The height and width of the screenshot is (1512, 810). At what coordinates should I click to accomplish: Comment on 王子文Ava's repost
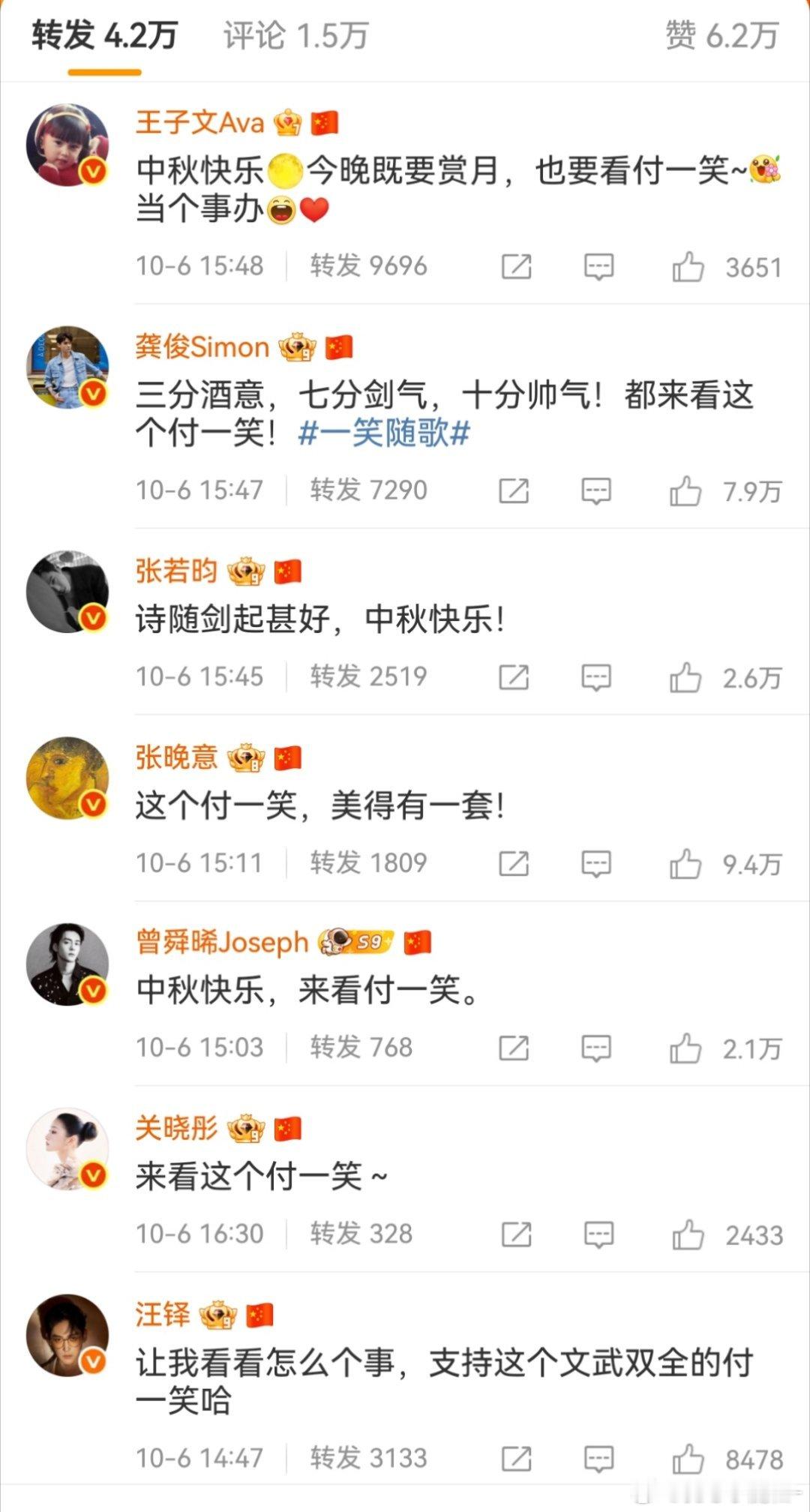(x=598, y=266)
